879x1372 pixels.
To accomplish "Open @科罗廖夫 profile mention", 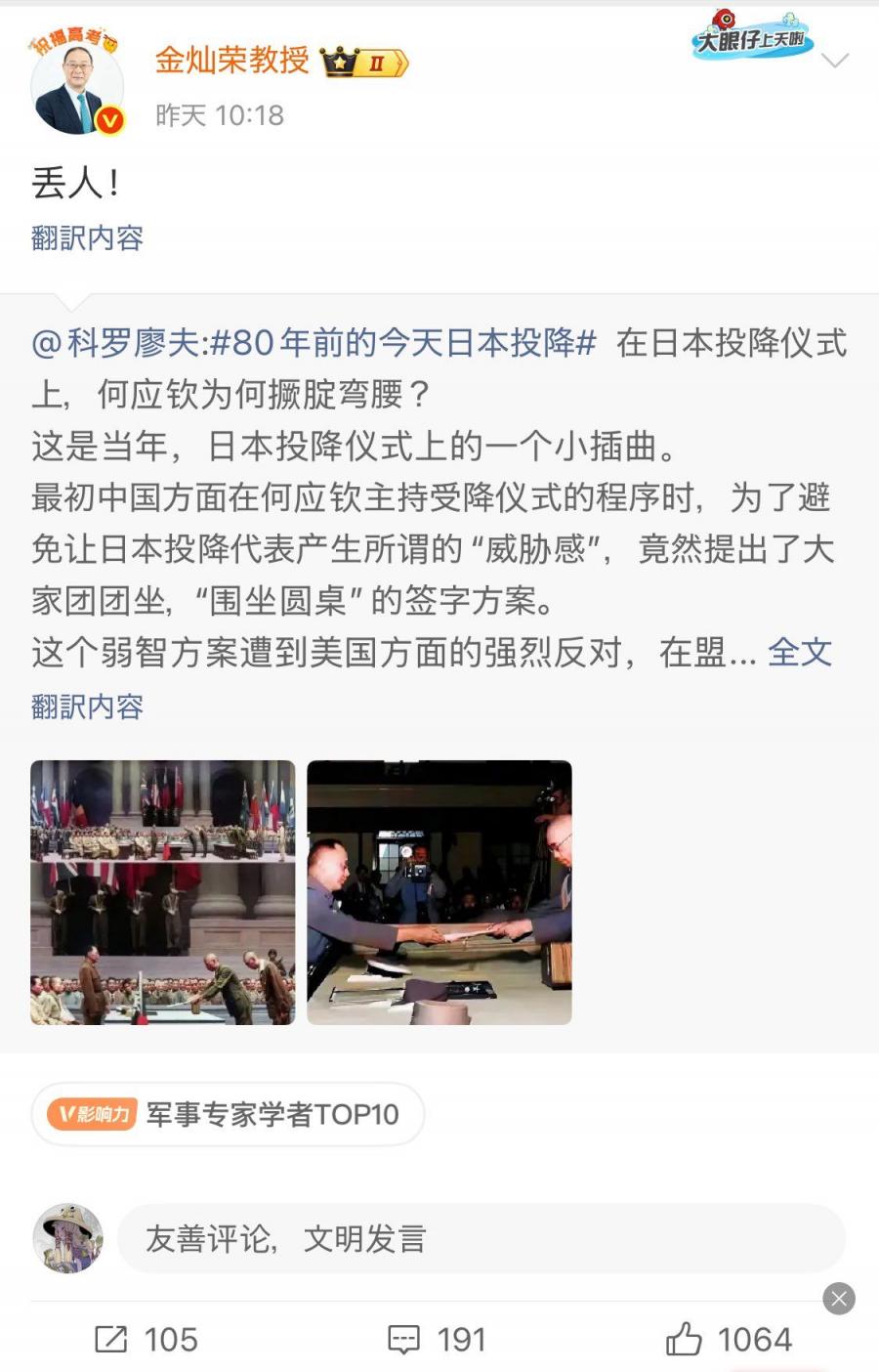I will [x=117, y=343].
